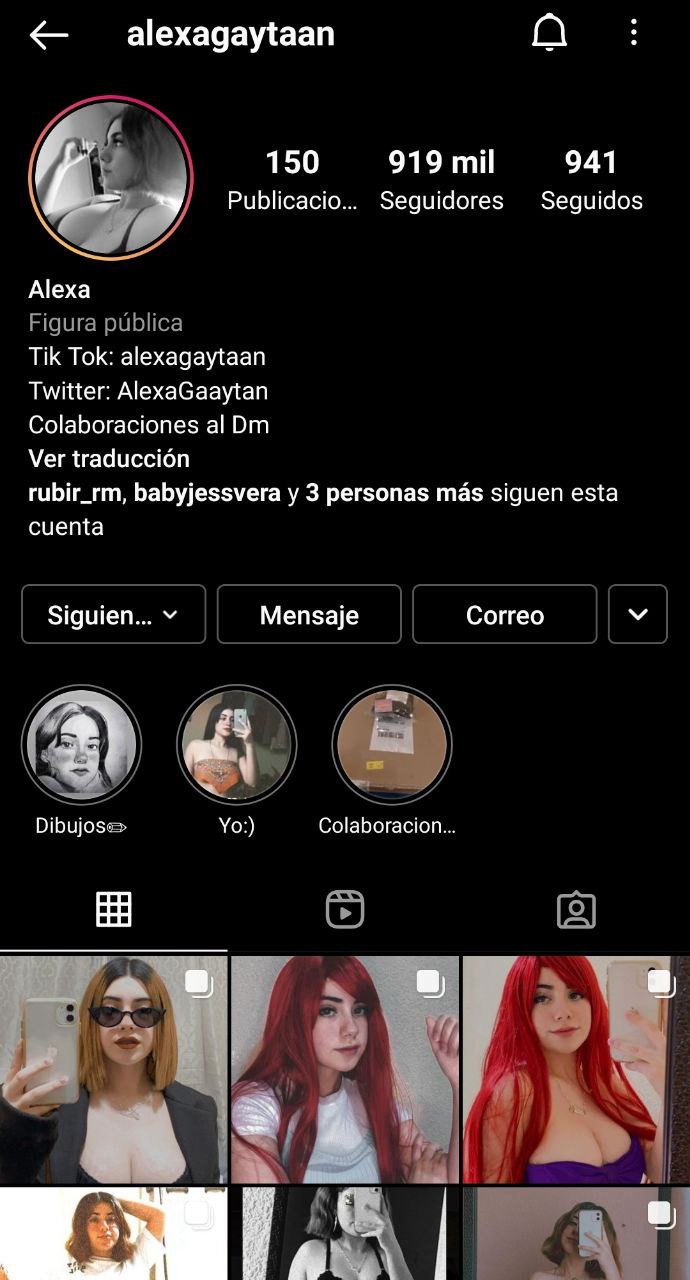690x1280 pixels.
Task: Open the three-dot overflow menu
Action: pyautogui.click(x=634, y=33)
